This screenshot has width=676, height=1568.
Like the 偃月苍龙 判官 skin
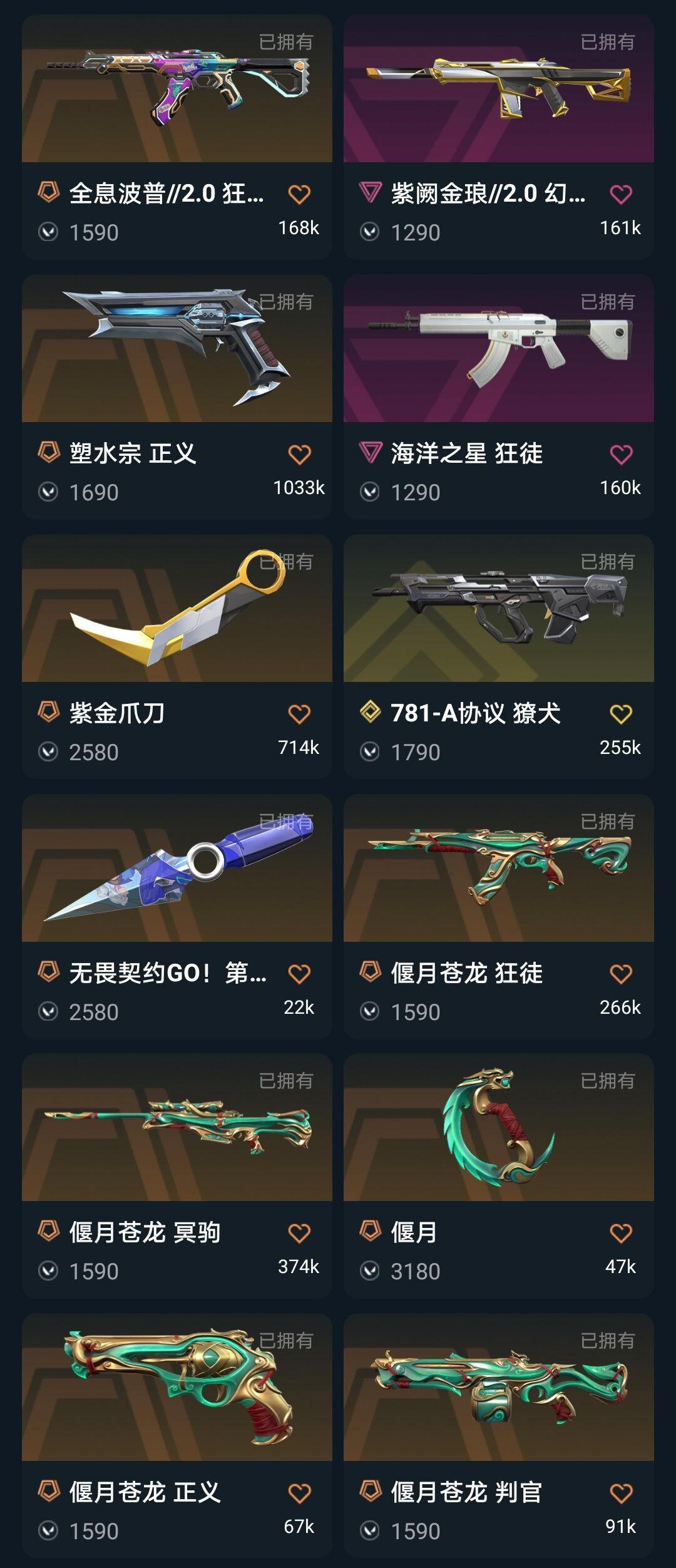(x=621, y=1493)
